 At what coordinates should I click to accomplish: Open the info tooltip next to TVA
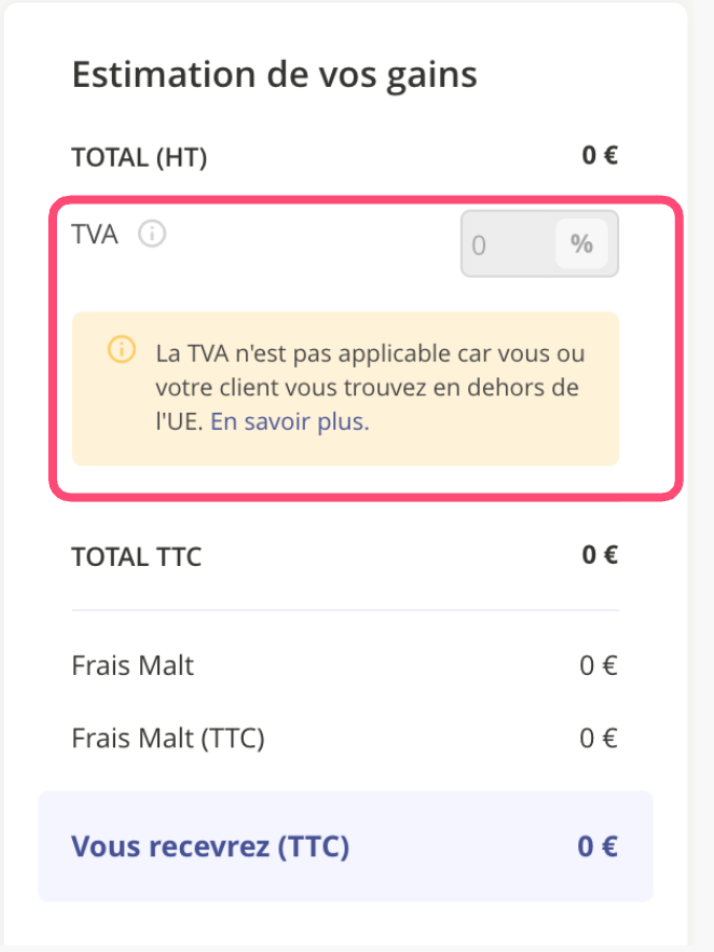(x=152, y=235)
